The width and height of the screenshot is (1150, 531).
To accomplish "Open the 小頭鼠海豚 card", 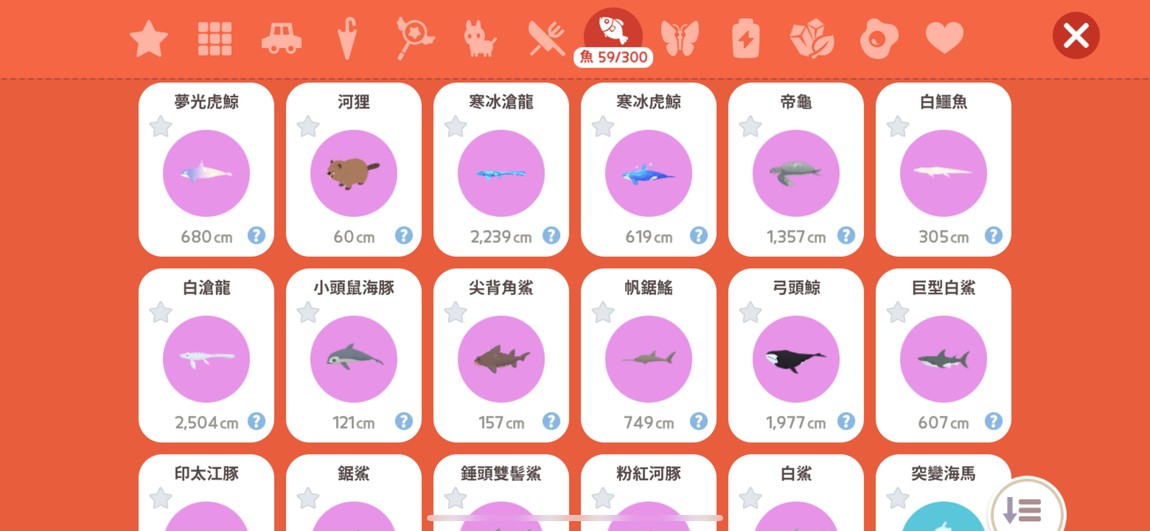I will click(x=354, y=358).
